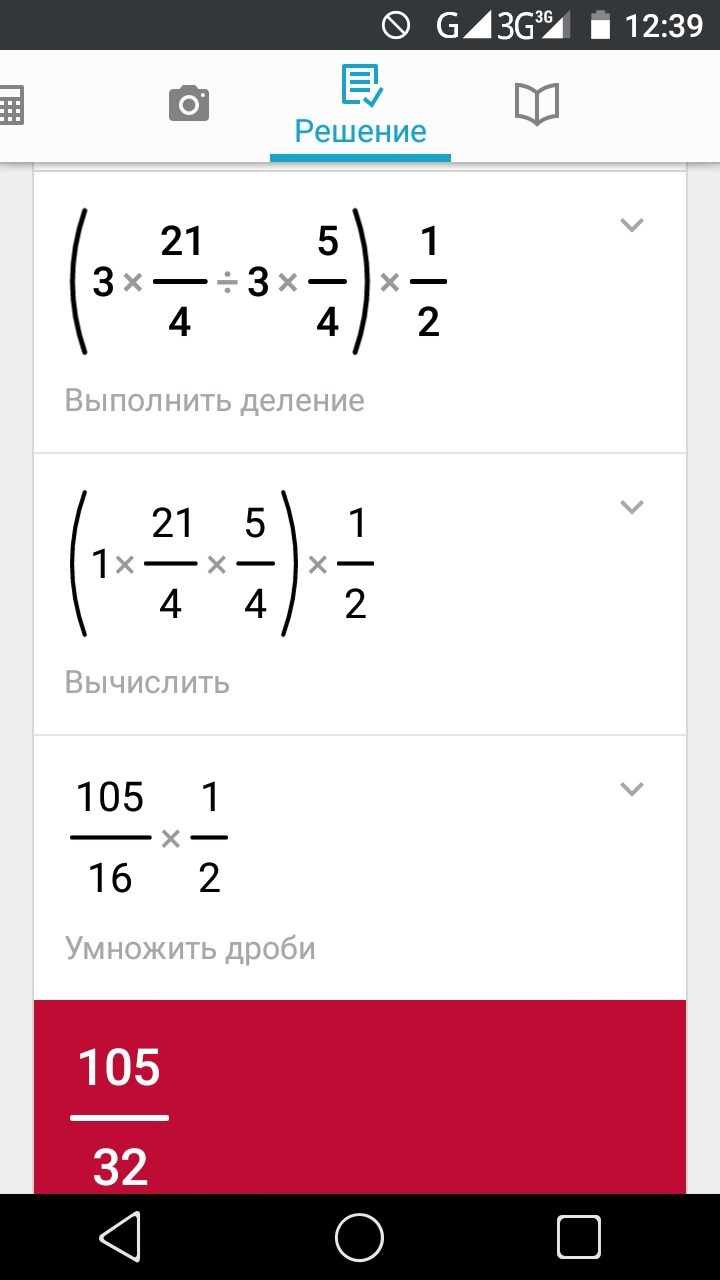The image size is (720, 1280).
Task: Expand the Умножить дроби step
Action: (x=631, y=789)
